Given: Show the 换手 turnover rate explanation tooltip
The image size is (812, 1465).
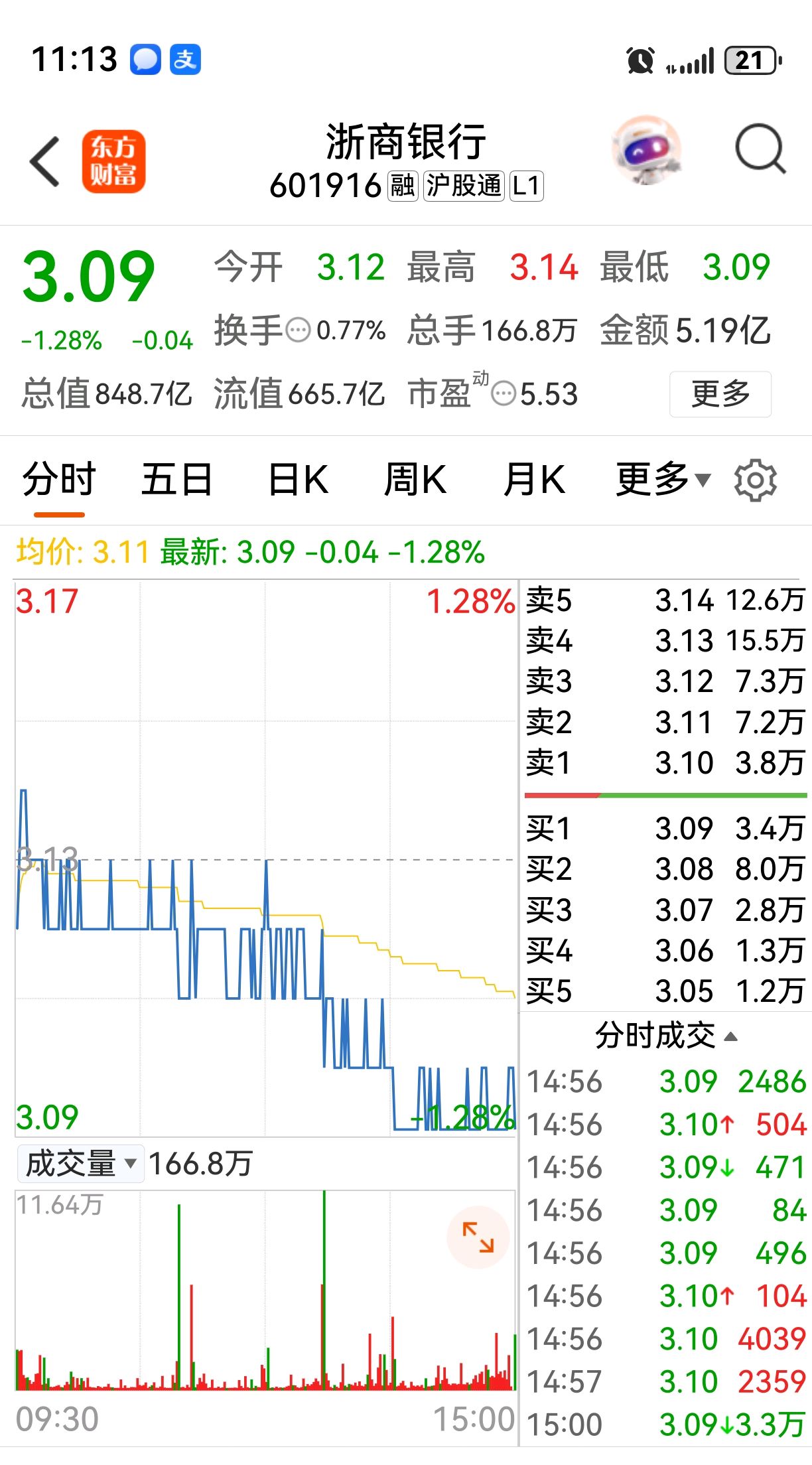Looking at the screenshot, I should pyautogui.click(x=299, y=330).
